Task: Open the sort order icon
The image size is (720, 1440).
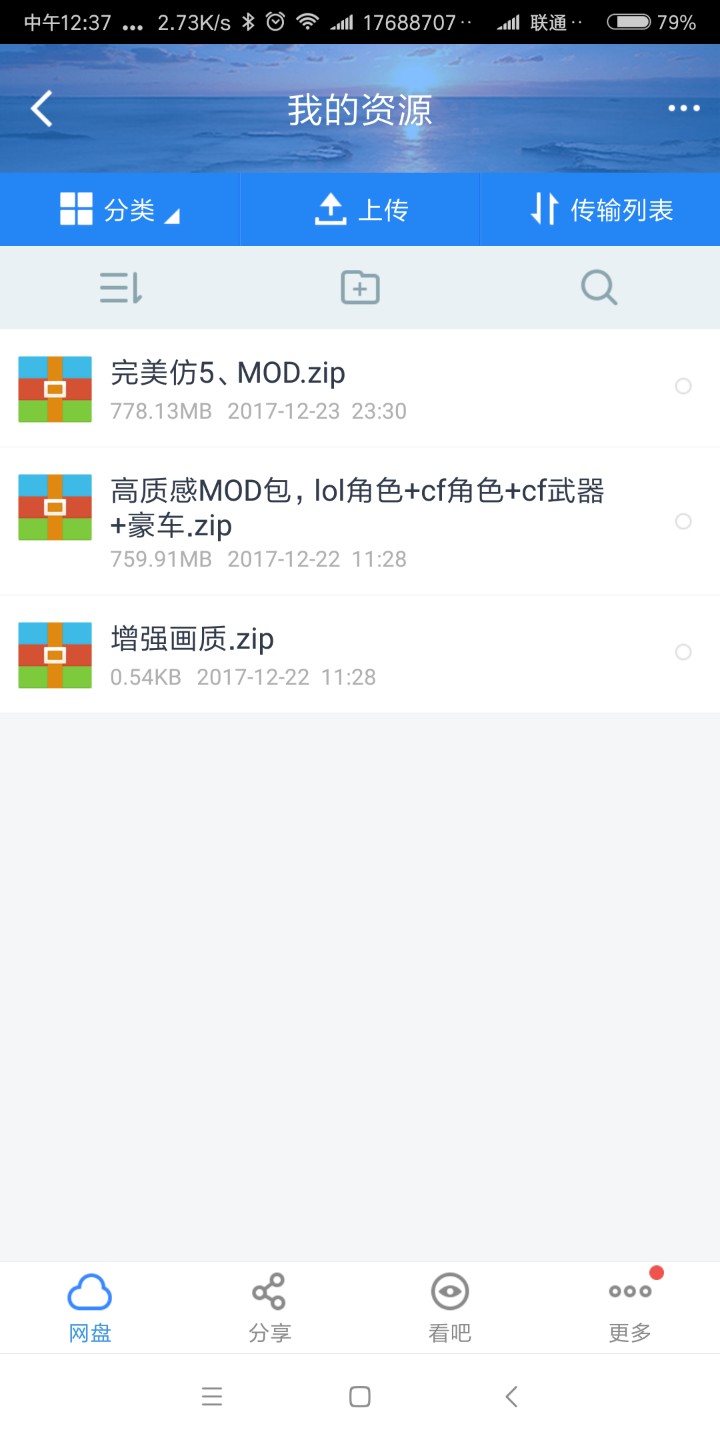Action: point(121,288)
